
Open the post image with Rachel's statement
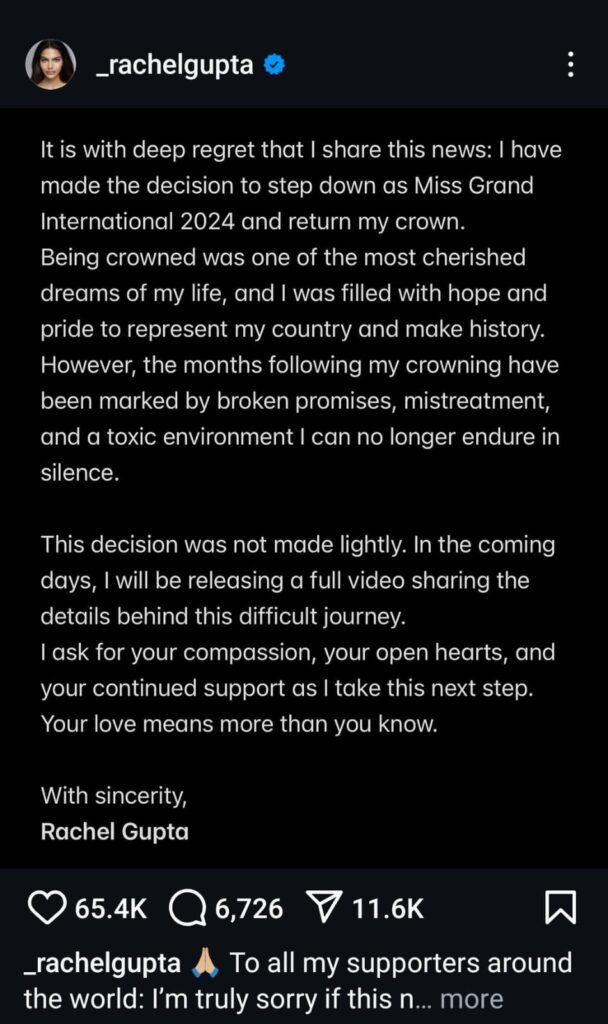click(x=304, y=488)
